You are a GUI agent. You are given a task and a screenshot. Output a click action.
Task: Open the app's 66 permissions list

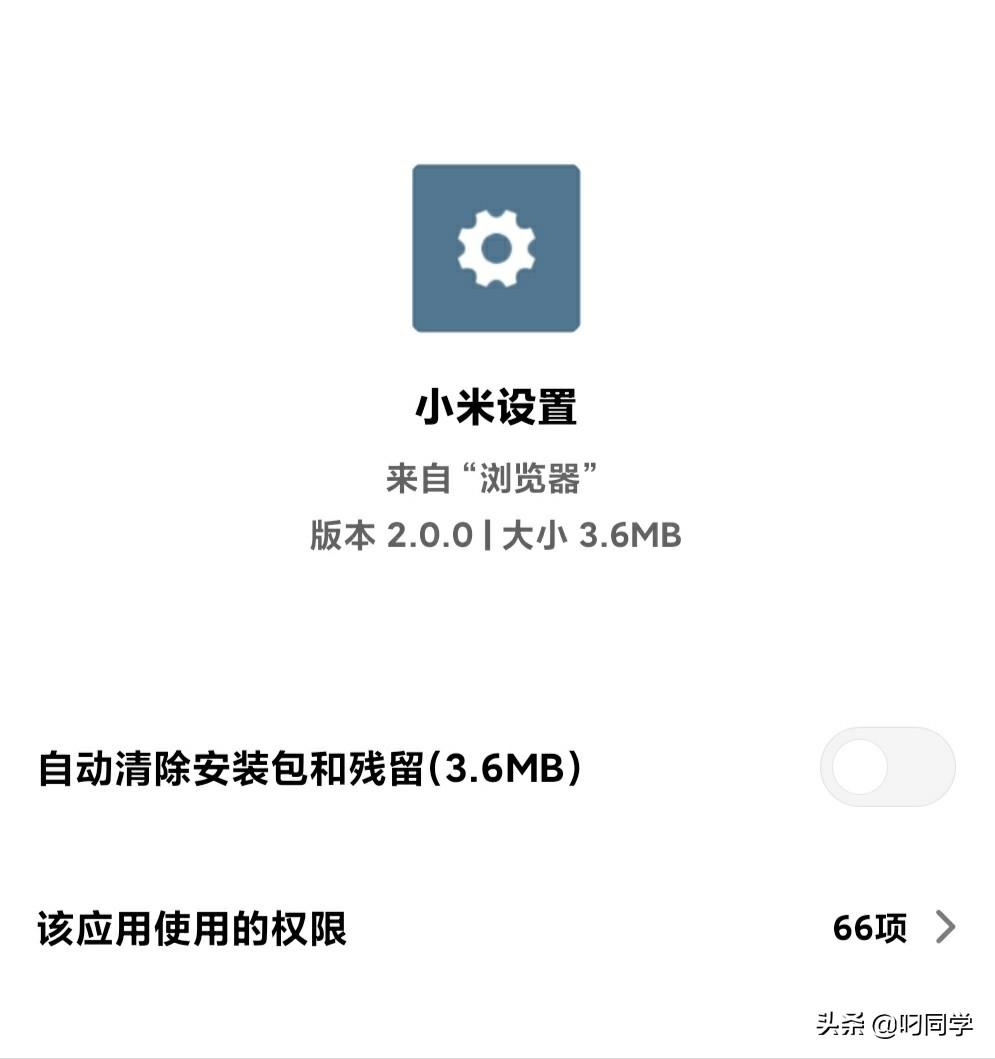893,927
